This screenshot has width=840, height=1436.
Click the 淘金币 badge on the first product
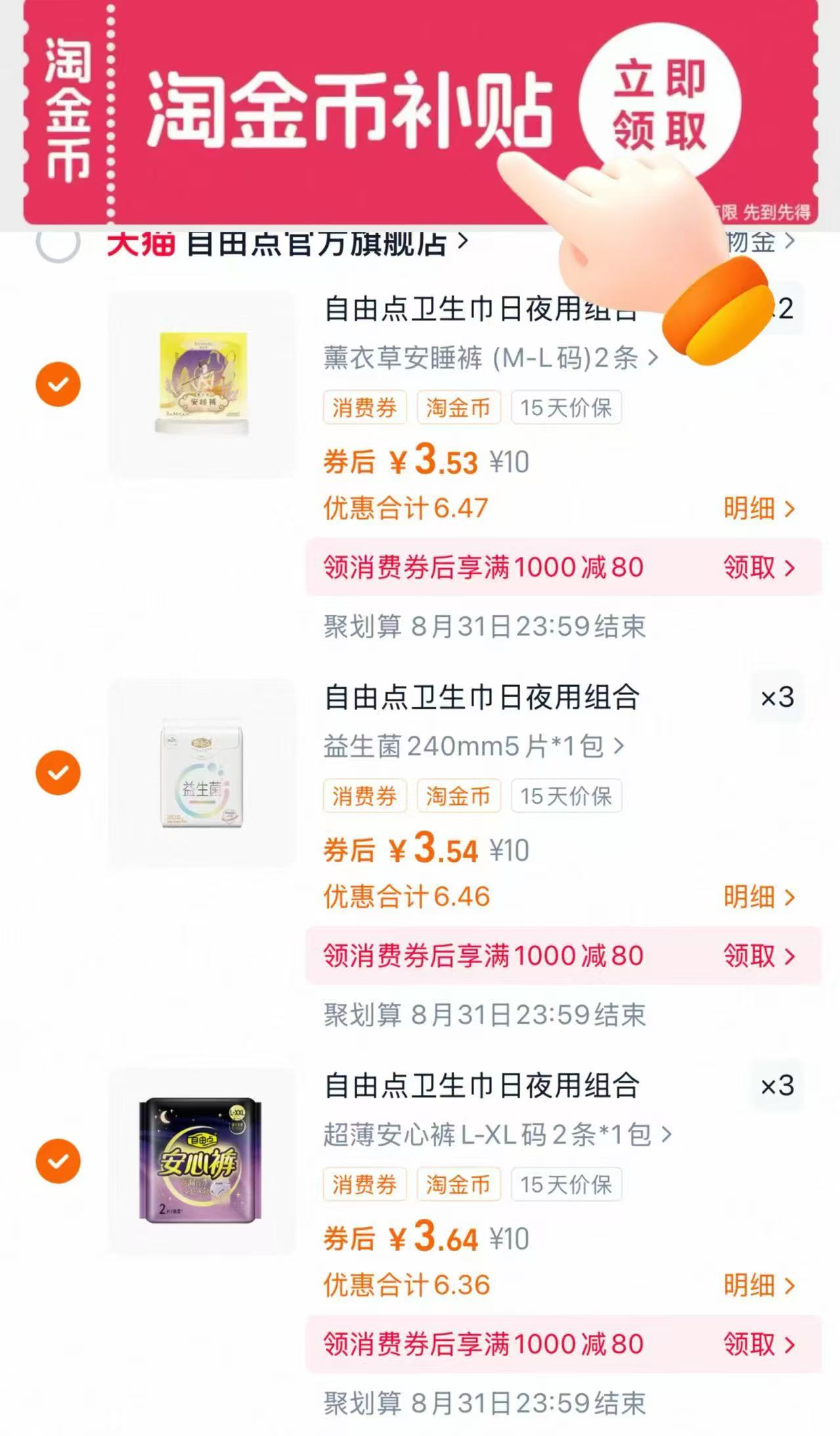click(x=459, y=407)
